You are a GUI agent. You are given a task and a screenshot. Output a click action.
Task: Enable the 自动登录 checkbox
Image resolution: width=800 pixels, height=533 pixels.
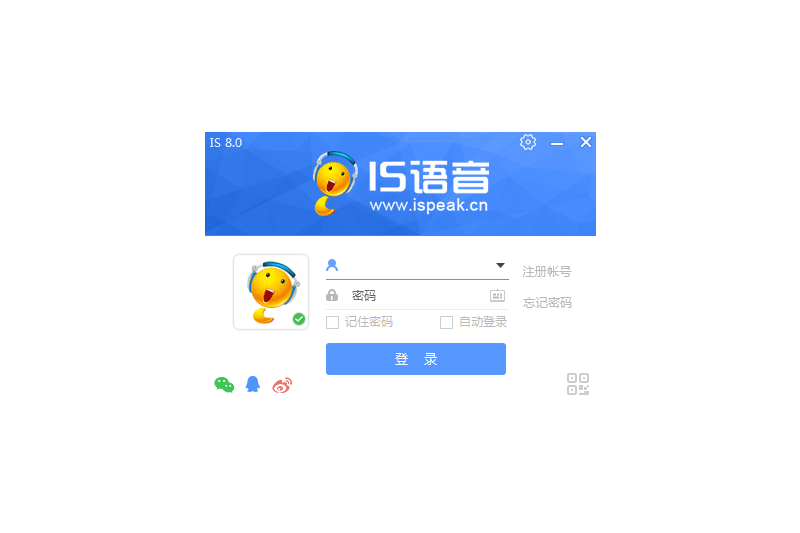point(447,322)
